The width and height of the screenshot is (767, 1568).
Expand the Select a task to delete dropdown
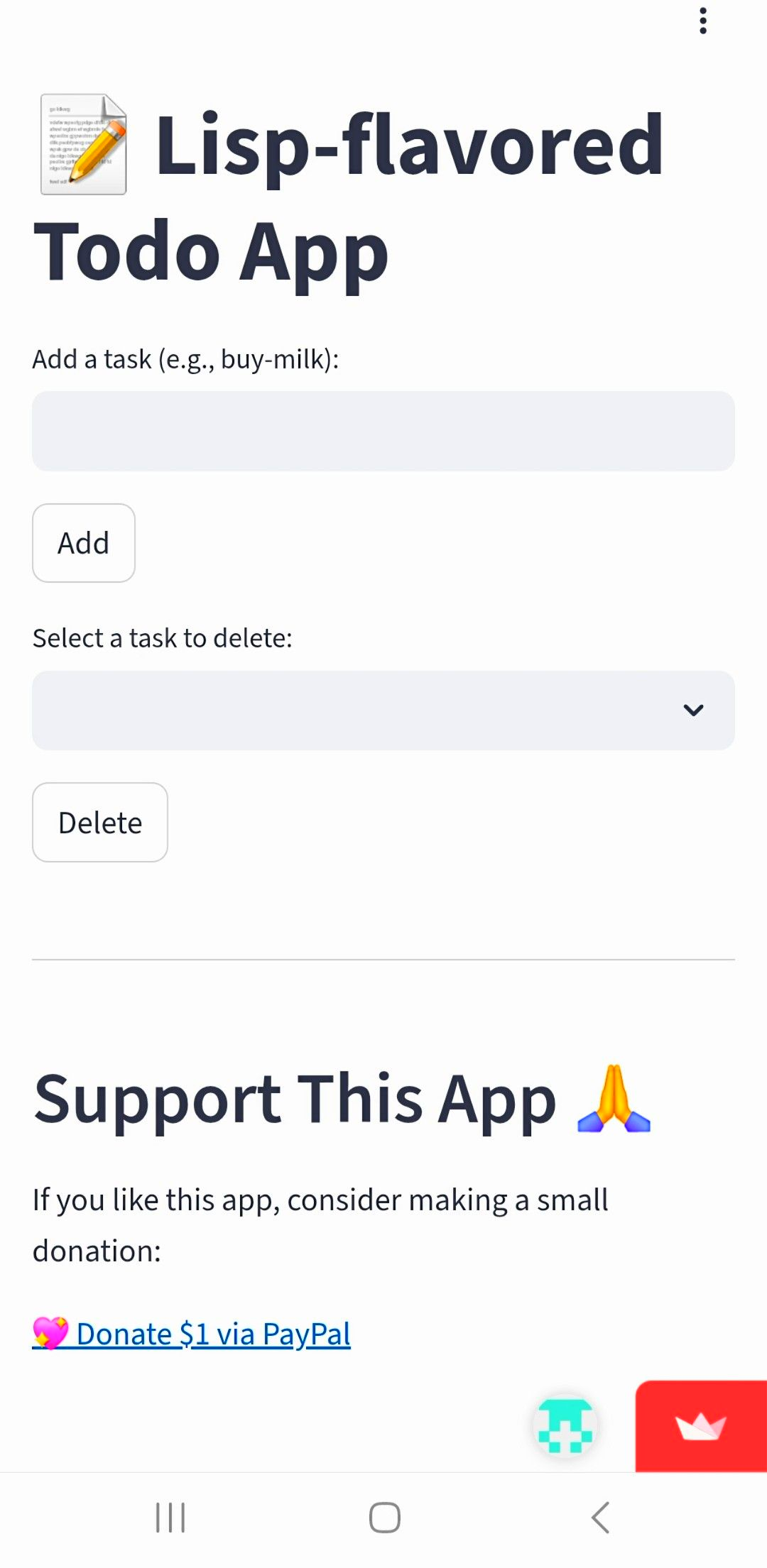(383, 711)
